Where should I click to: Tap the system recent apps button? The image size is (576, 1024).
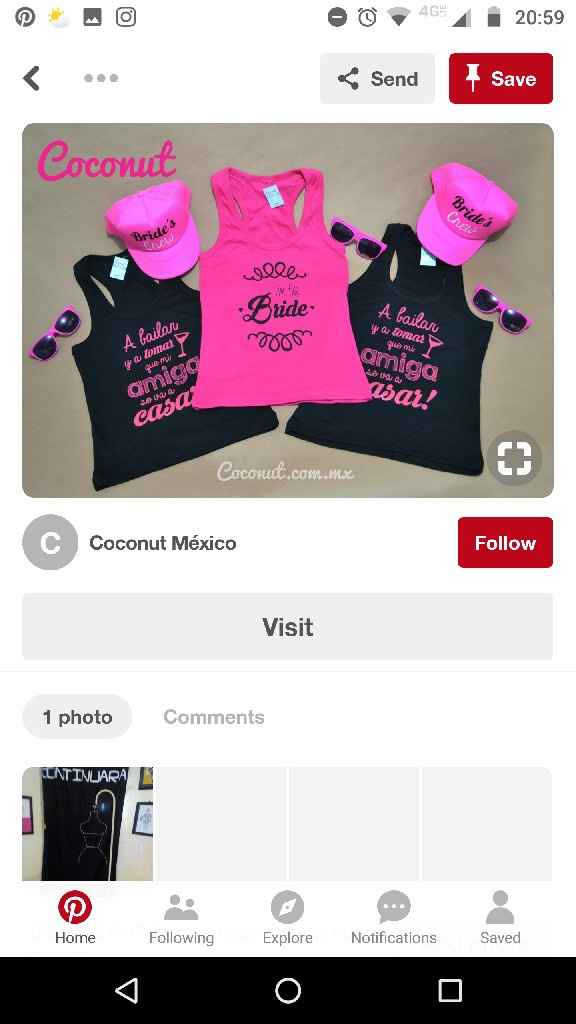click(450, 991)
